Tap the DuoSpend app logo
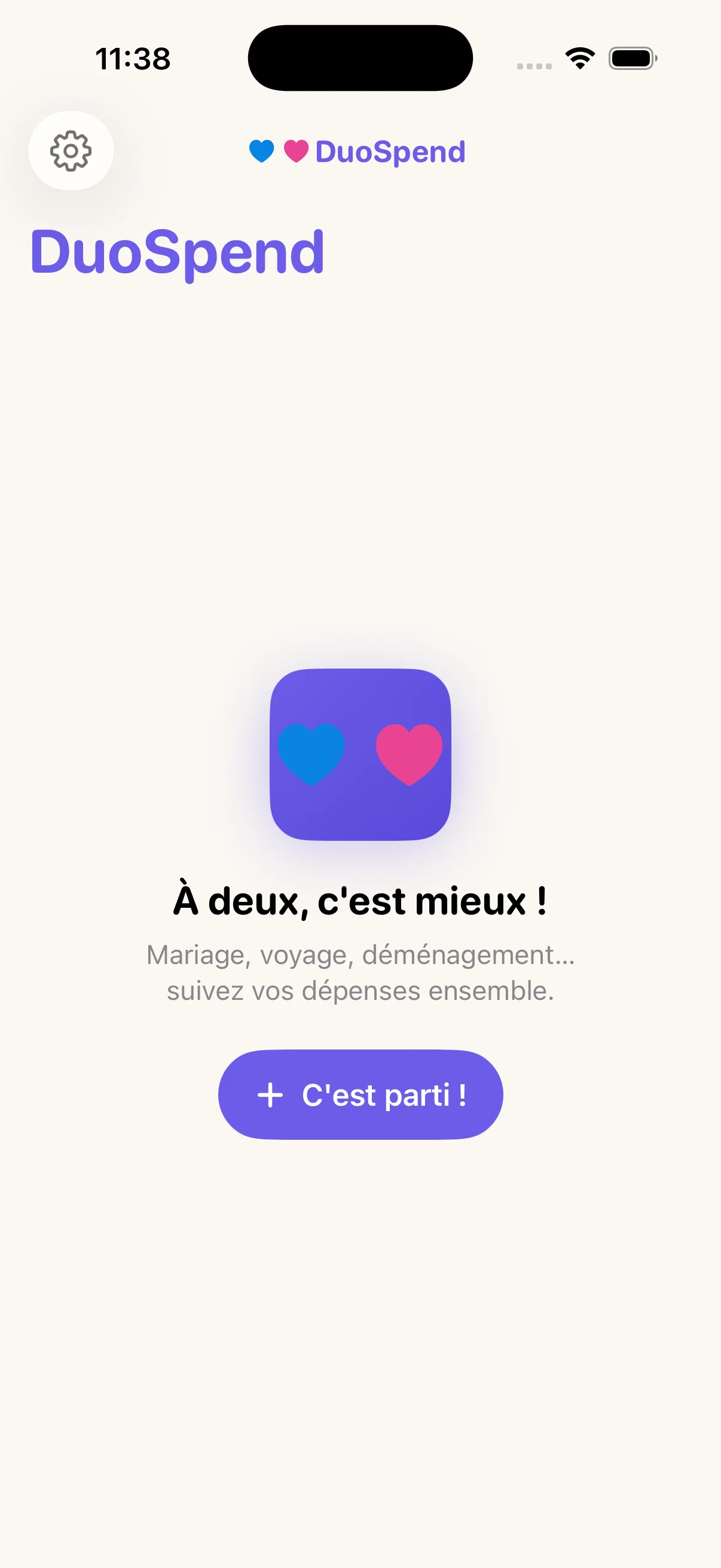 pyautogui.click(x=360, y=755)
